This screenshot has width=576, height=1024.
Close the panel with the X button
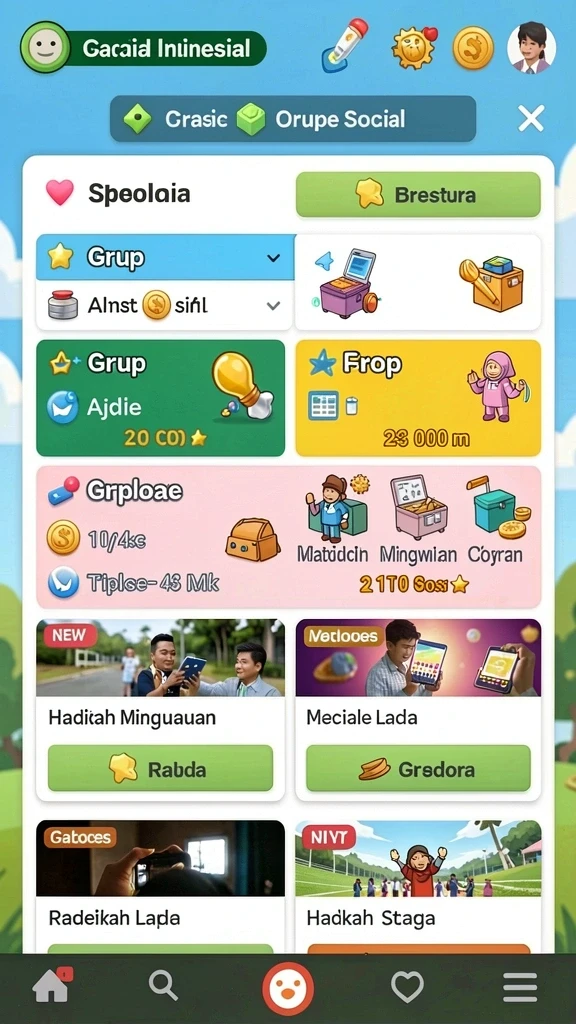tap(531, 119)
